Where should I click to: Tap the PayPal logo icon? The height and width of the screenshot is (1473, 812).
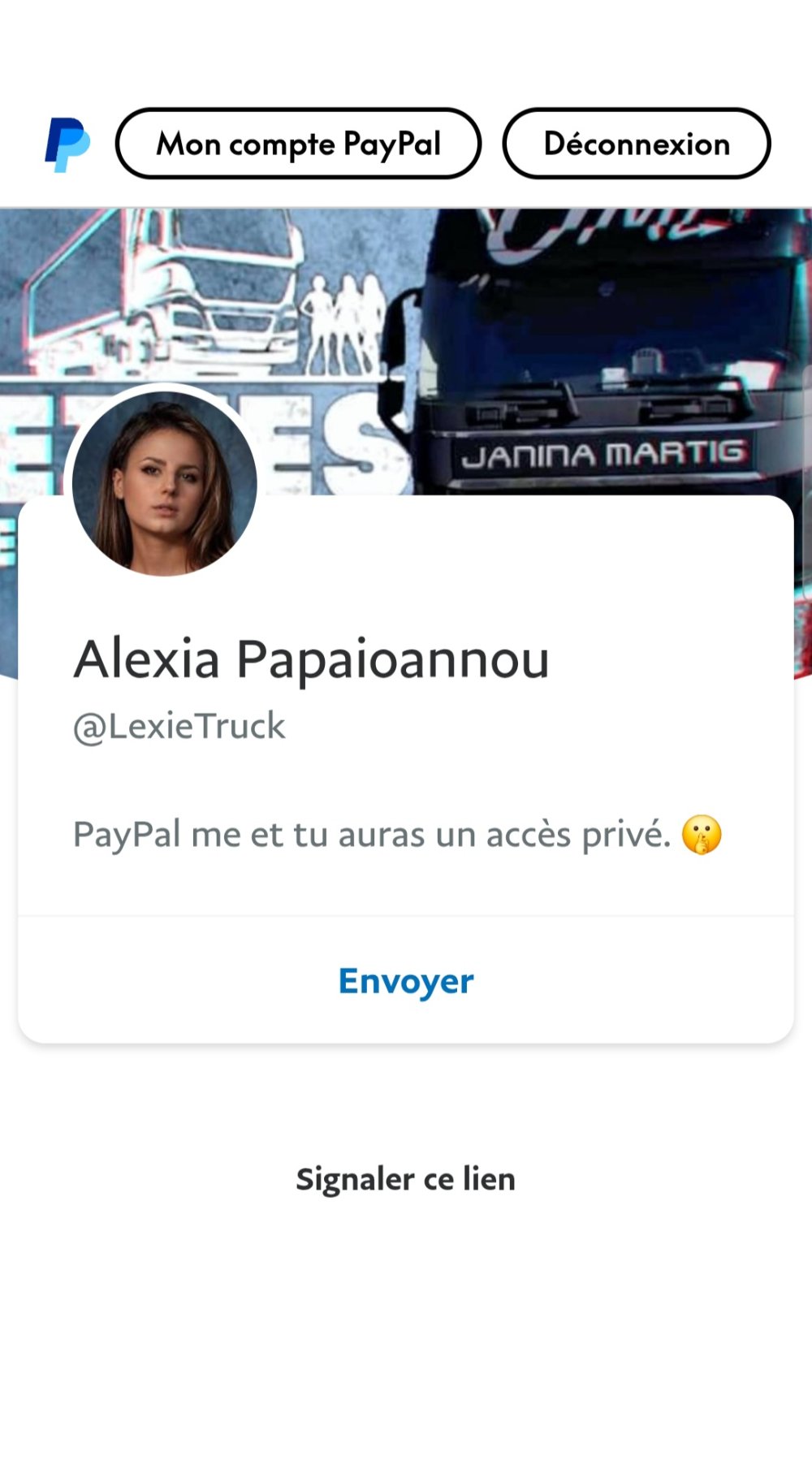tap(67, 145)
